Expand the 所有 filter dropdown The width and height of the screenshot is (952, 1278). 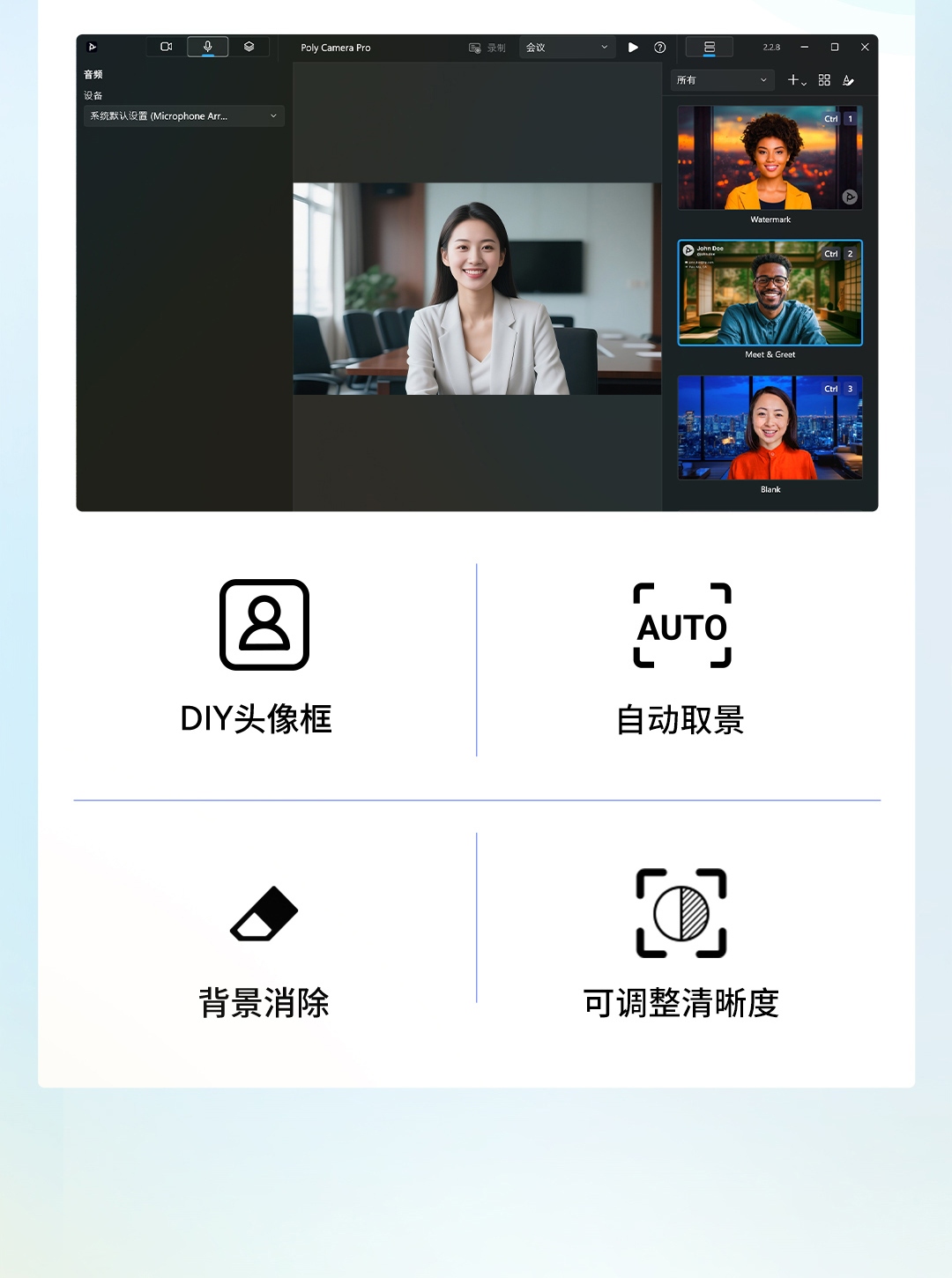pyautogui.click(x=721, y=80)
